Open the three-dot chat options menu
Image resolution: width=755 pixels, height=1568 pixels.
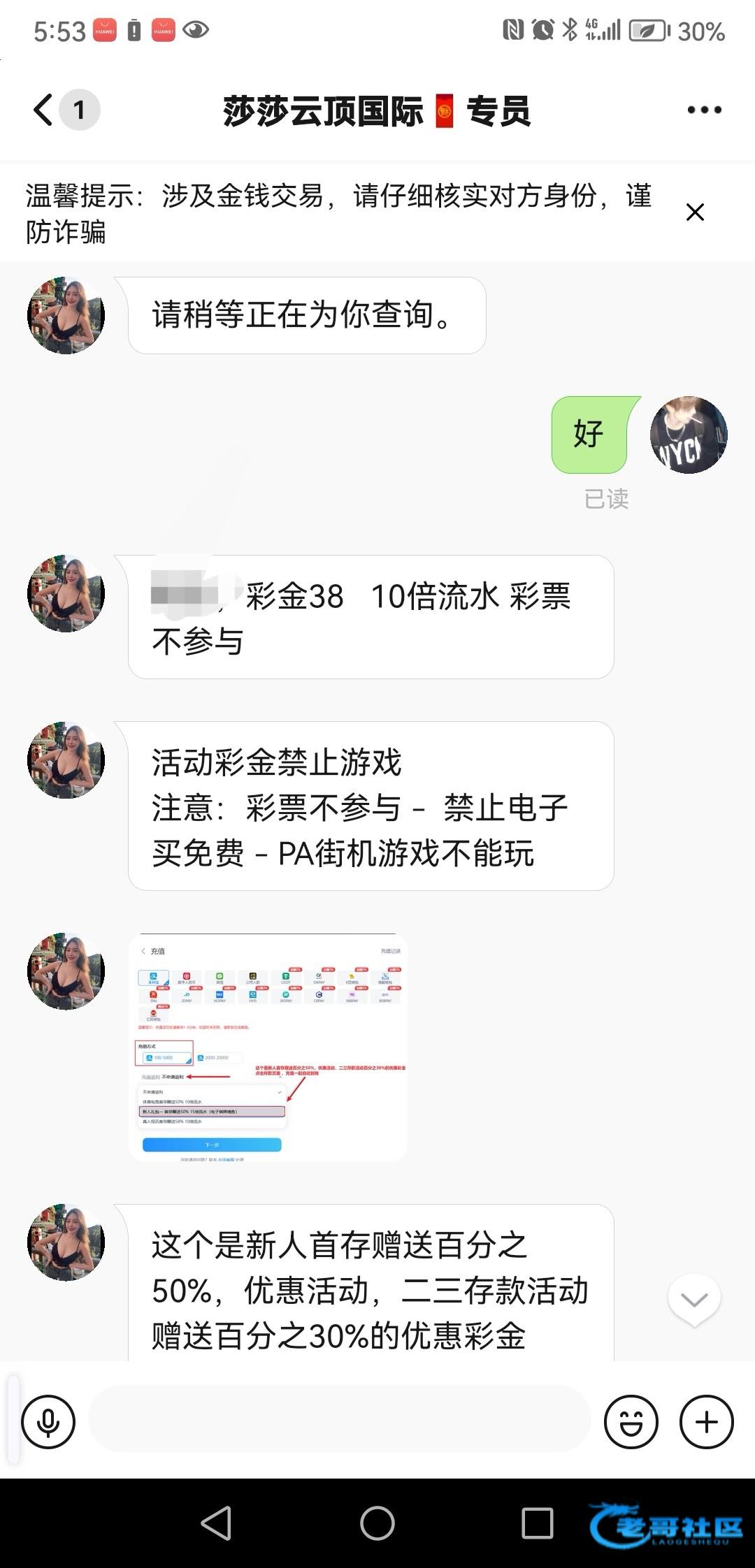click(704, 110)
